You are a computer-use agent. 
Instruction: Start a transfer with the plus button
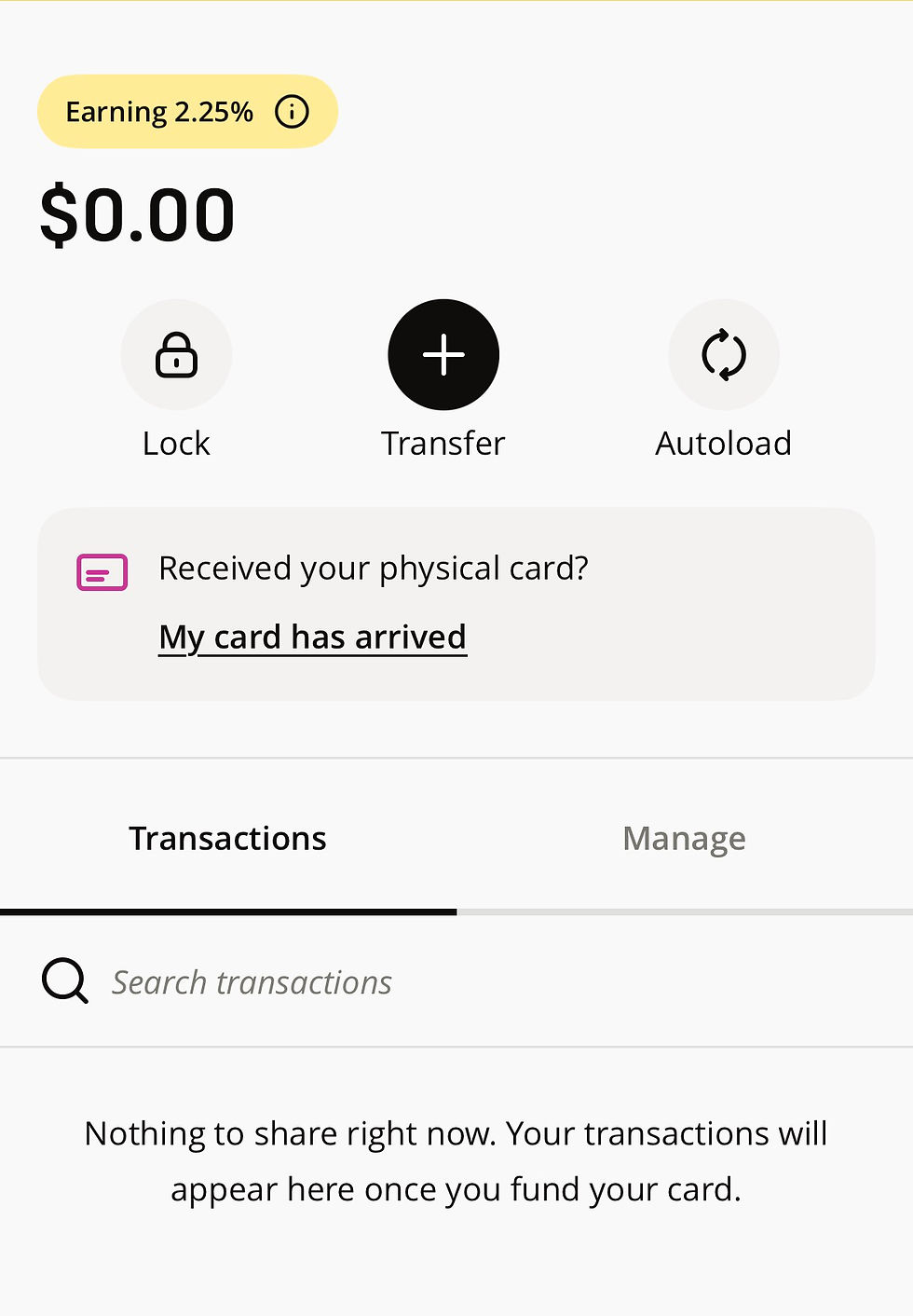click(x=443, y=355)
